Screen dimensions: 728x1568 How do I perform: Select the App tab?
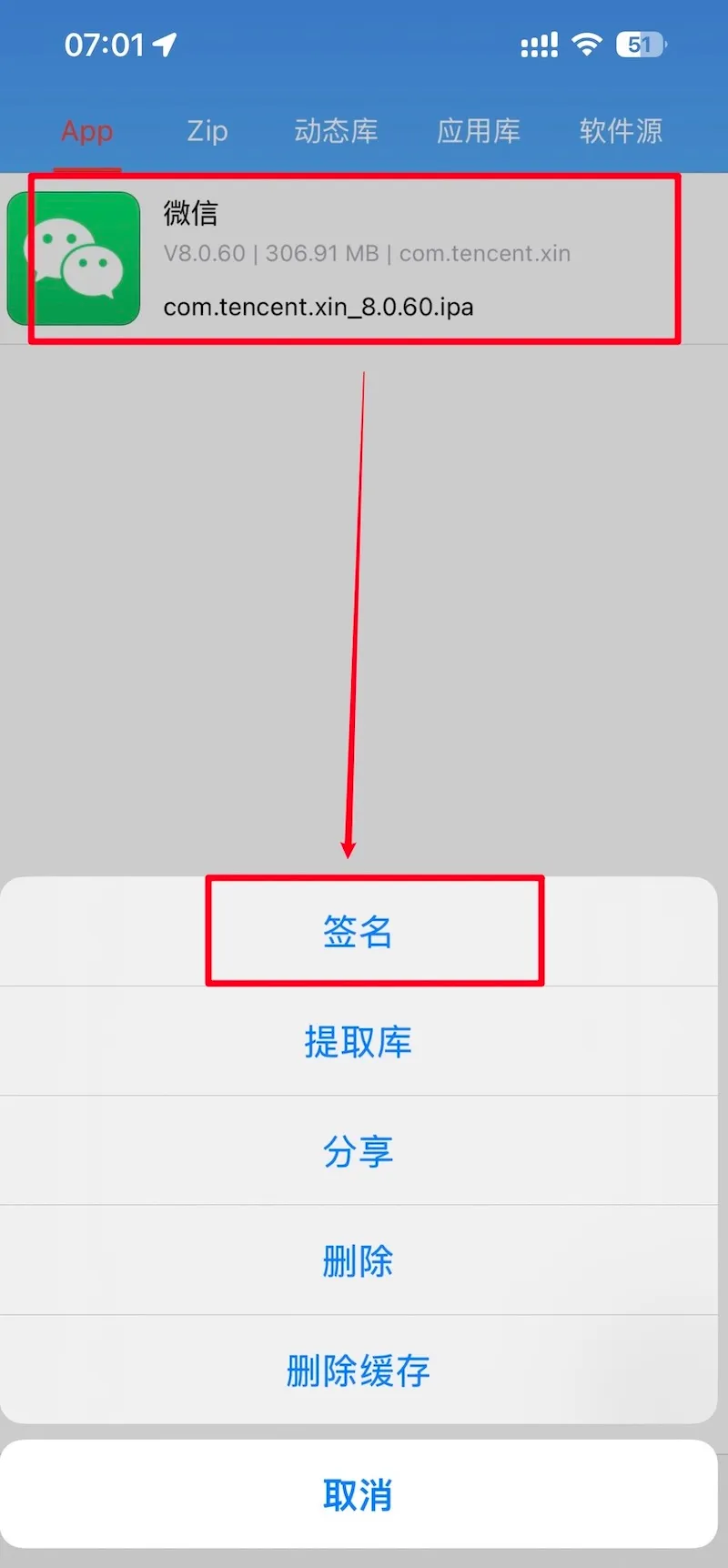(x=87, y=131)
